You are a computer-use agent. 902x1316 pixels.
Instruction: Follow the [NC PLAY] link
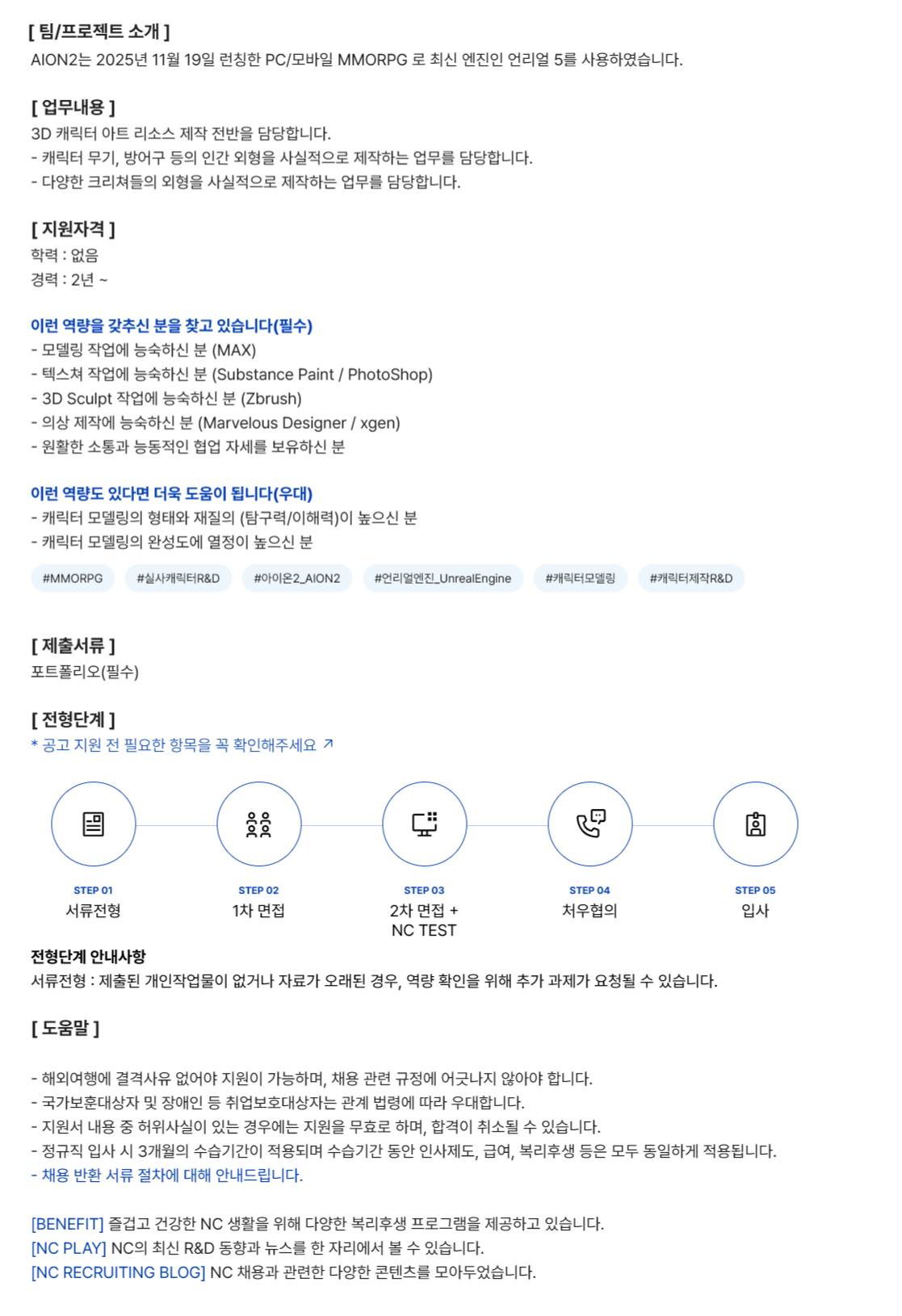69,1248
